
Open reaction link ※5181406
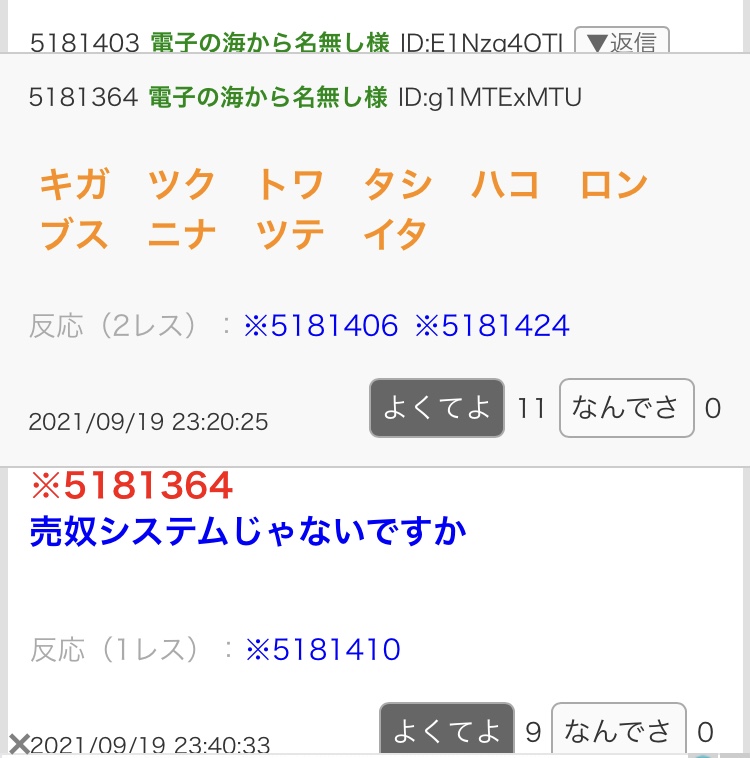pos(321,325)
